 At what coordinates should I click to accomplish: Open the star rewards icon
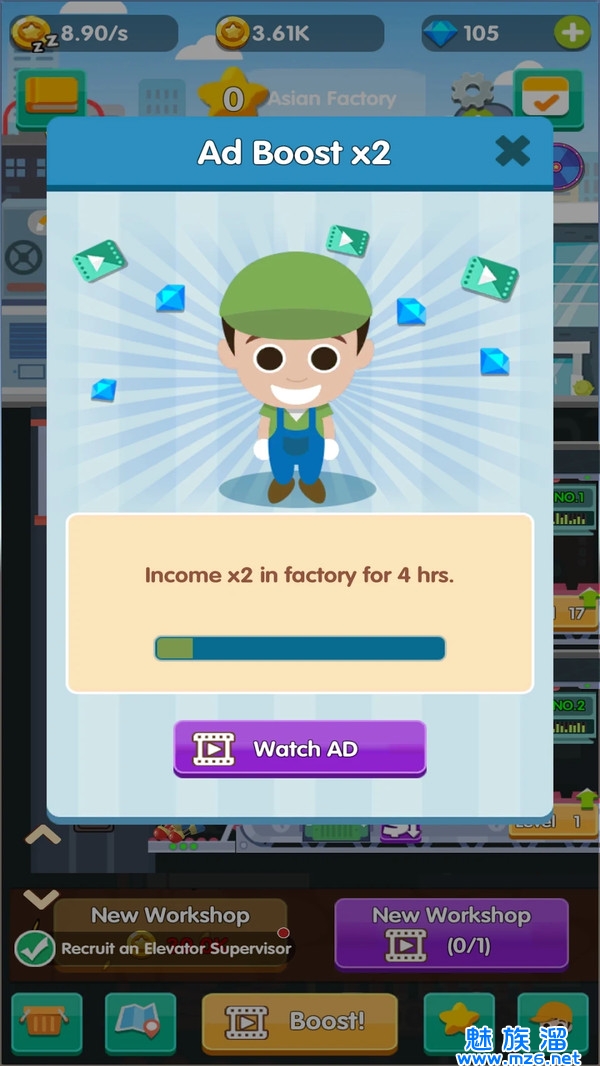[x=459, y=1022]
